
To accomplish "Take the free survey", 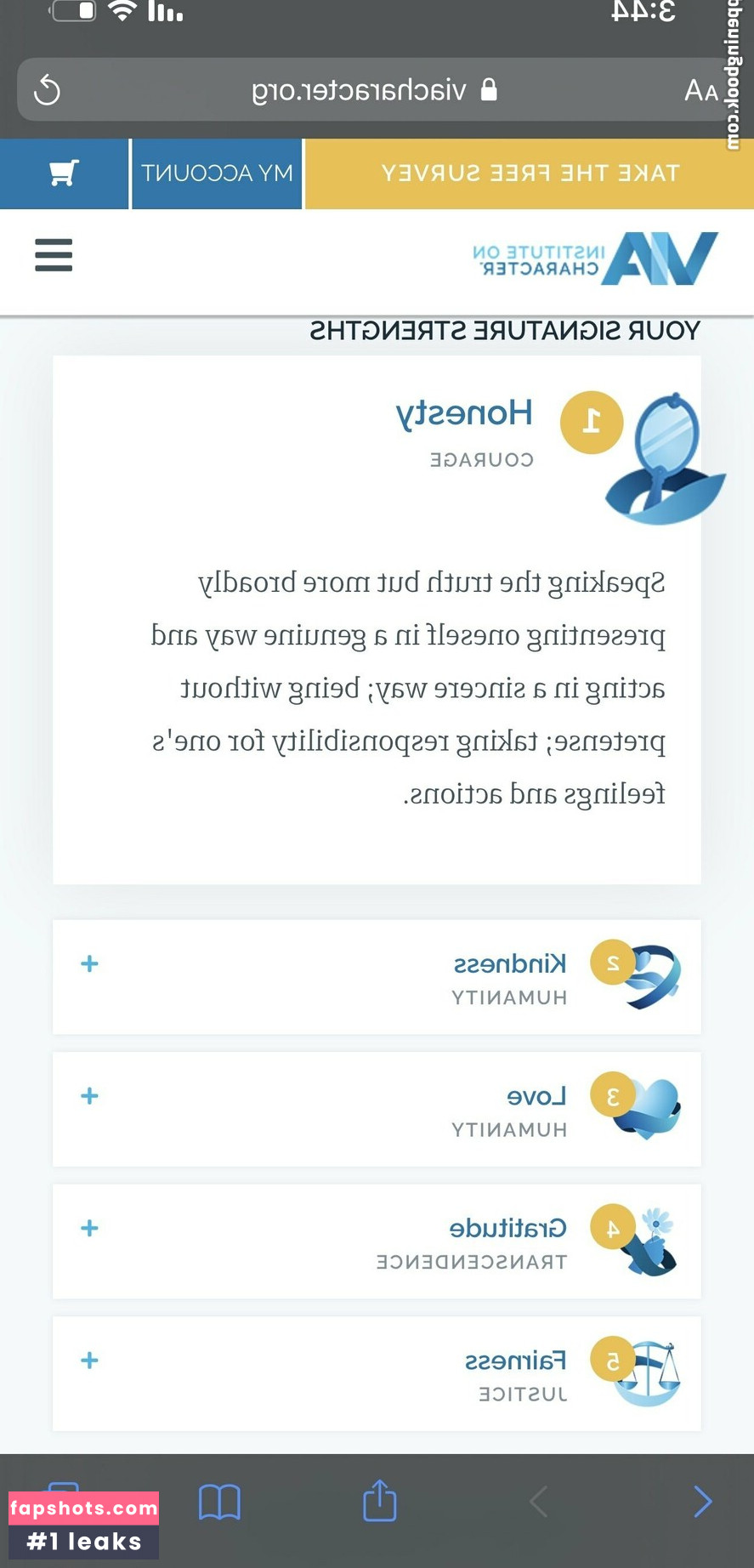I will click(529, 173).
